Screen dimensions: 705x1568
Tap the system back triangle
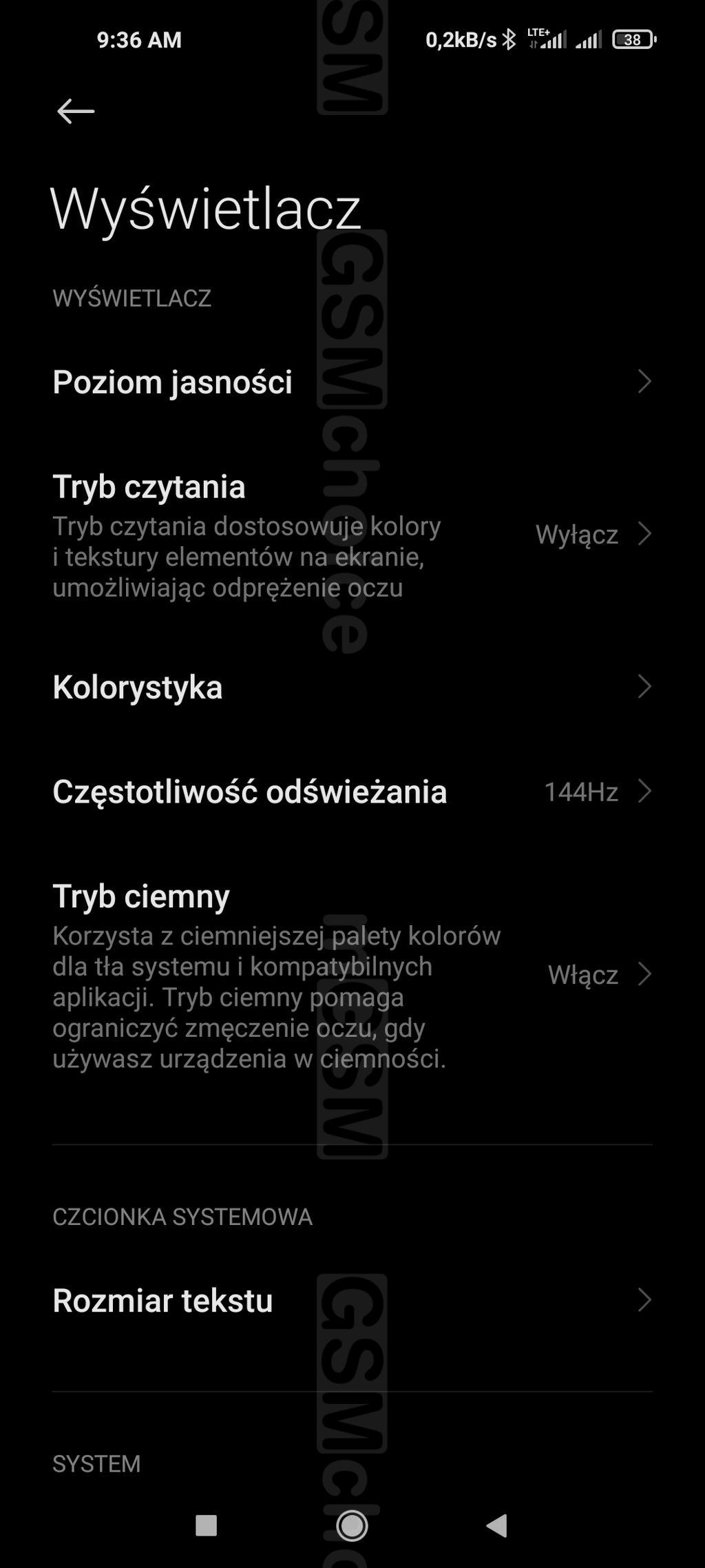pos(497,1526)
